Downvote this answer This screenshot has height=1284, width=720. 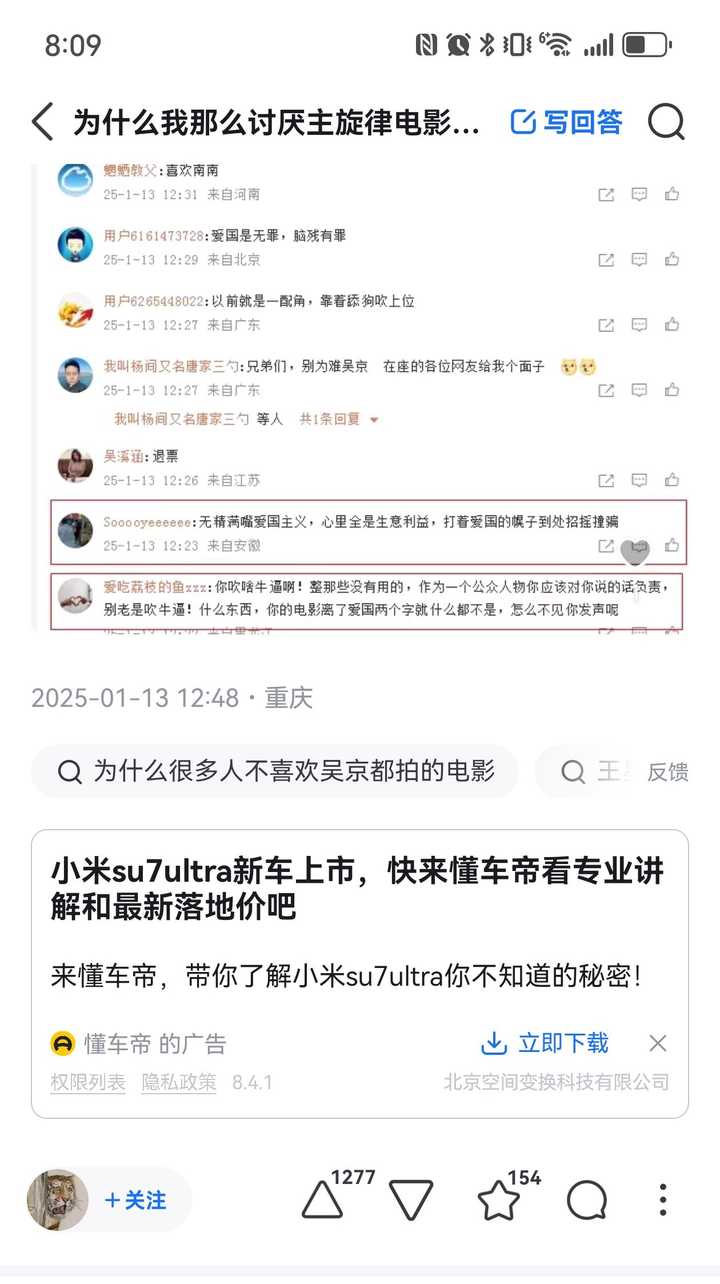click(x=410, y=1200)
